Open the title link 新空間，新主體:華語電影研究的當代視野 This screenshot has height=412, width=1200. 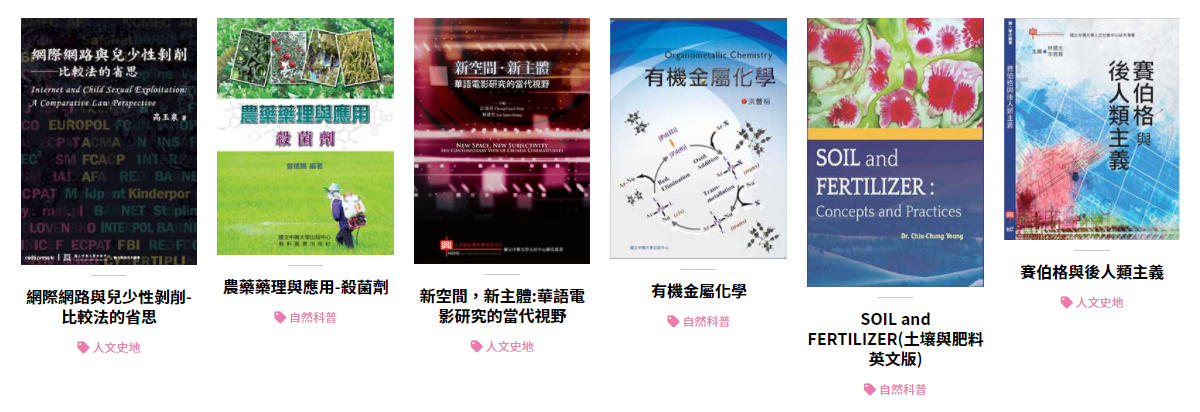click(502, 307)
